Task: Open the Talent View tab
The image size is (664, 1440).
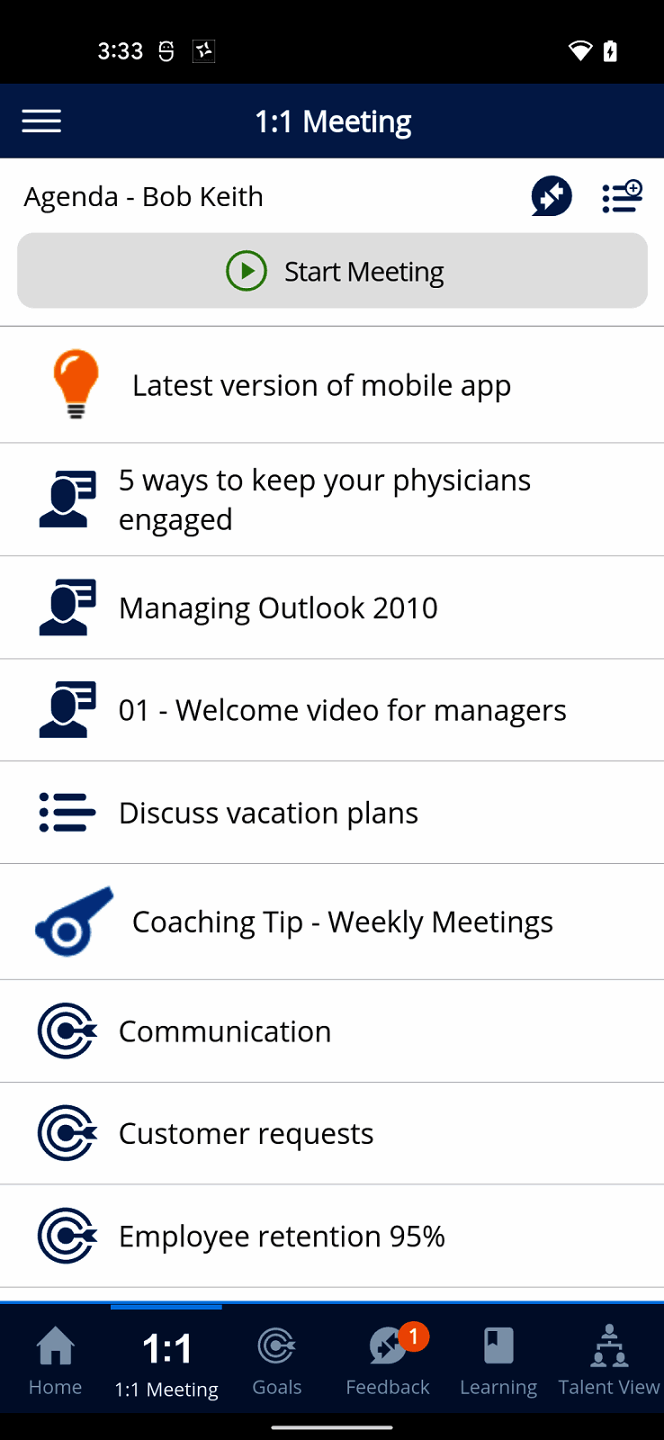Action: coord(609,1360)
